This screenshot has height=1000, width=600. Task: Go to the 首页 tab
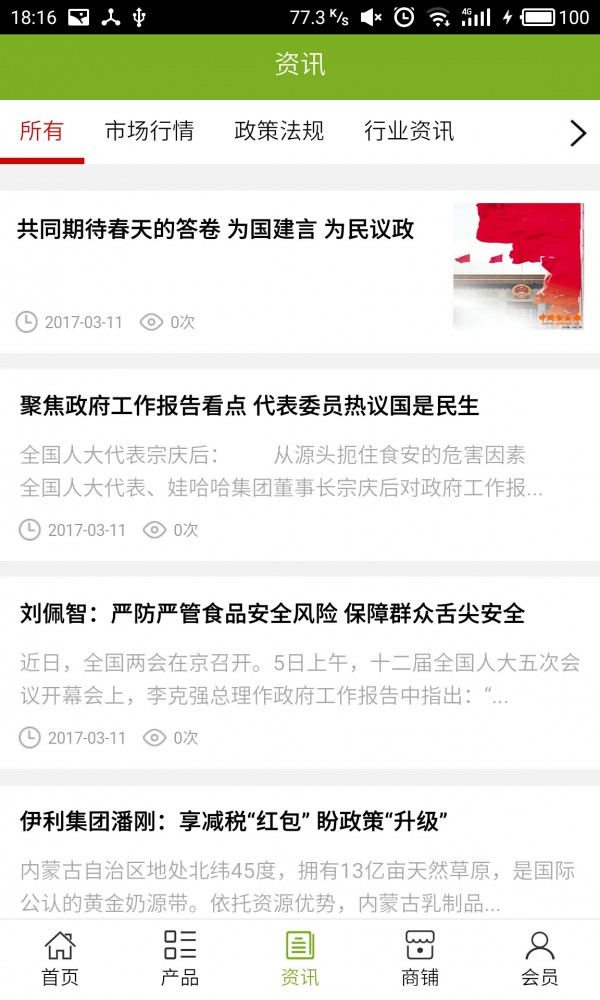60,958
